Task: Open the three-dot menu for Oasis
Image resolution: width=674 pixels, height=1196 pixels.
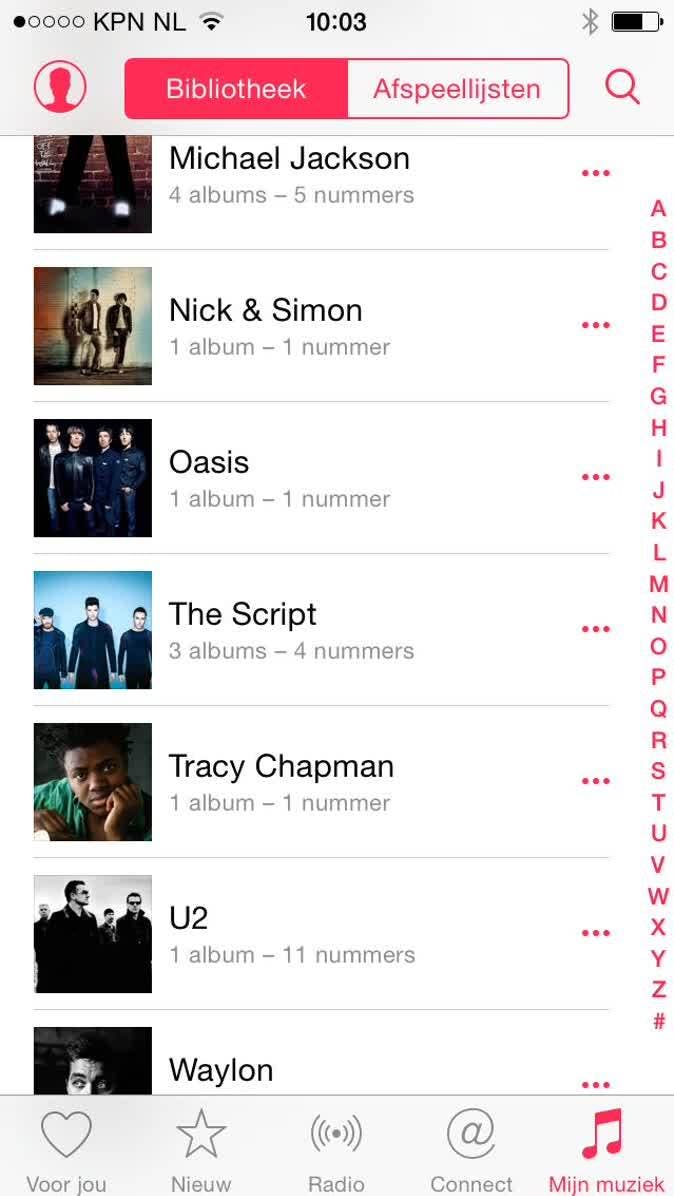Action: tap(595, 478)
